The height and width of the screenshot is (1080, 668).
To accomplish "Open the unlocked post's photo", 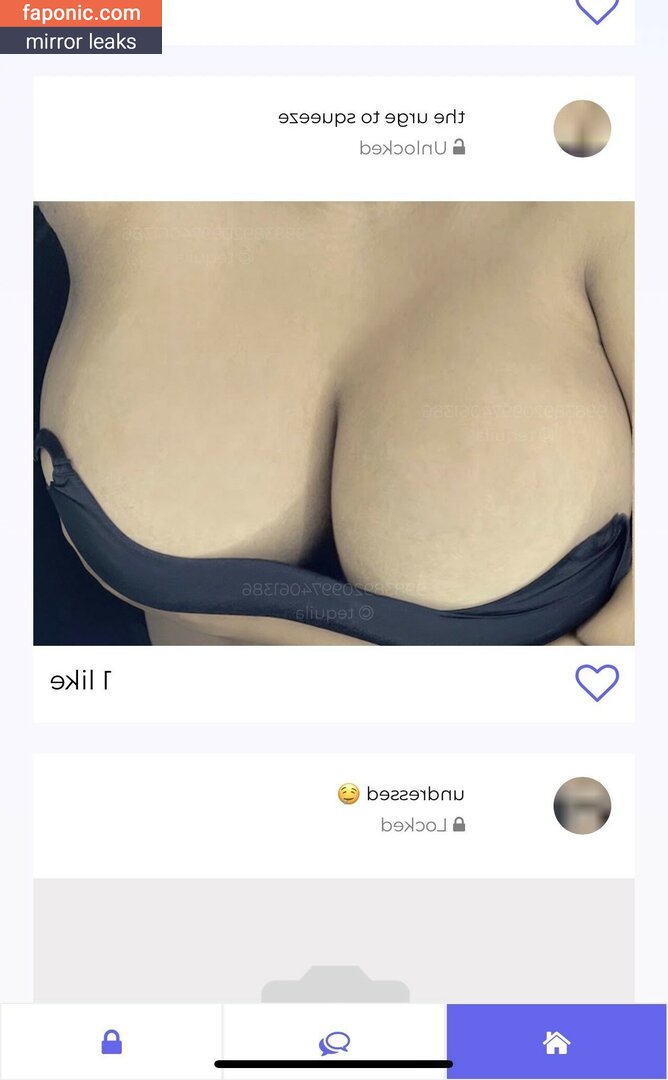I will click(x=333, y=423).
